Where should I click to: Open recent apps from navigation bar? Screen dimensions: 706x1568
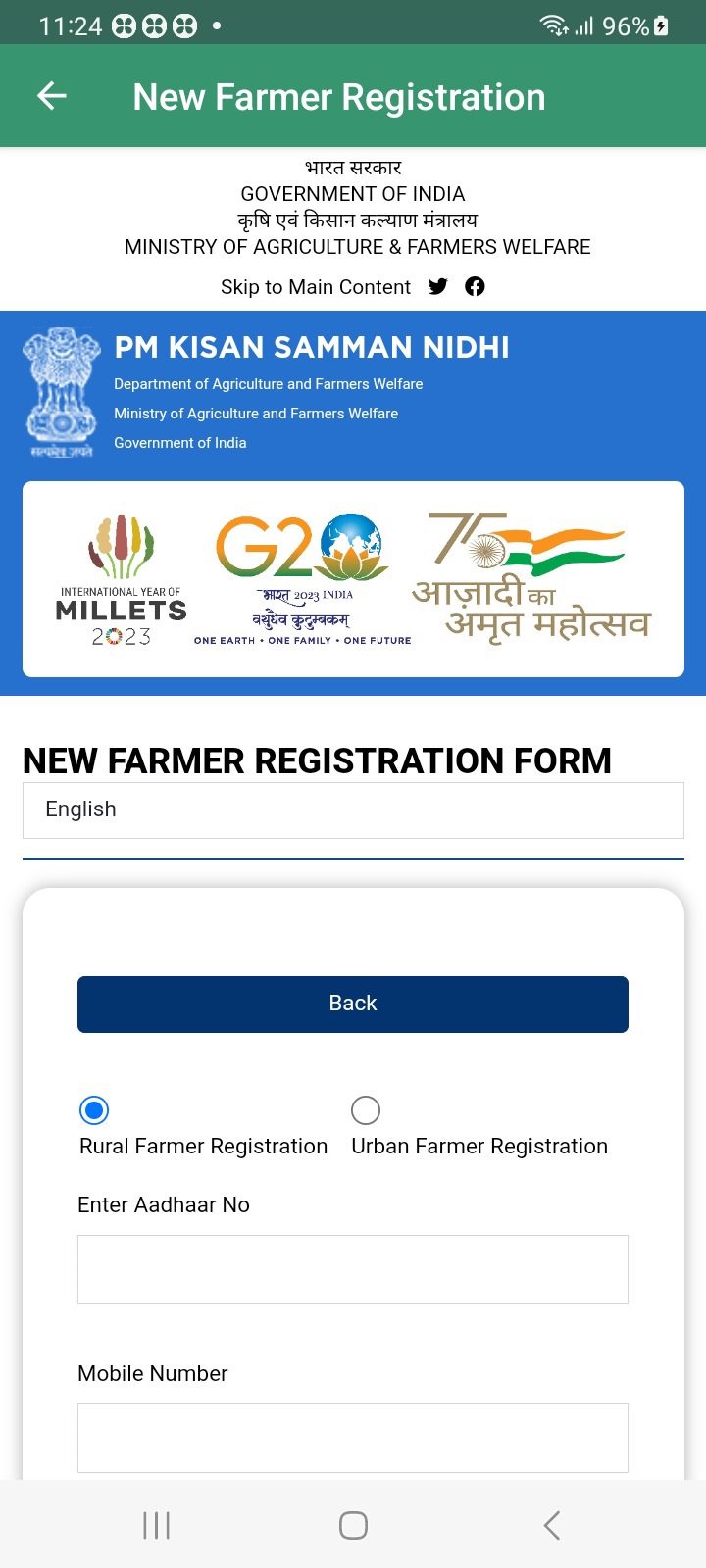156,1525
